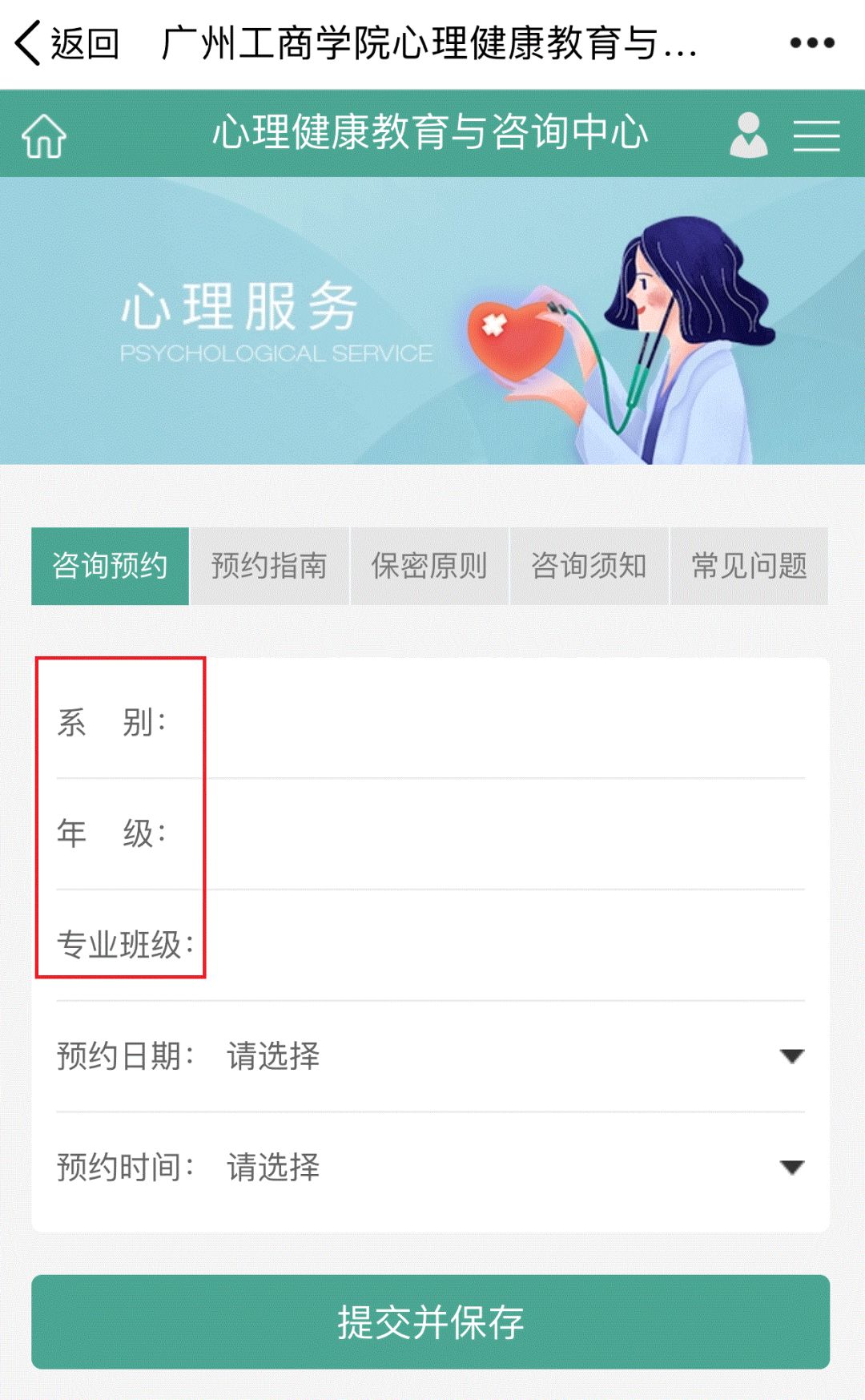View the 咨询须知 tab

(589, 566)
